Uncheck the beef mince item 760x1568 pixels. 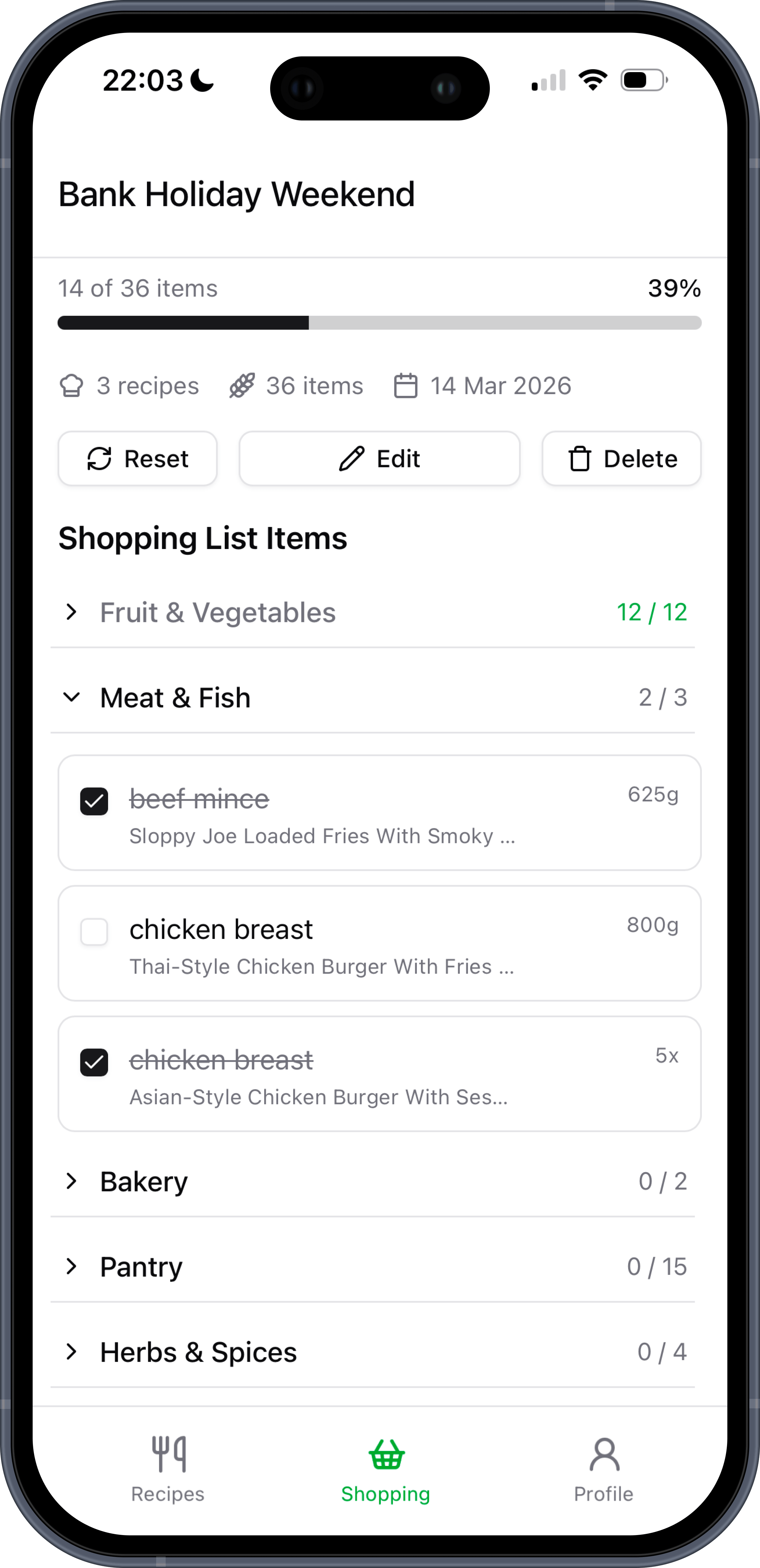pyautogui.click(x=94, y=801)
